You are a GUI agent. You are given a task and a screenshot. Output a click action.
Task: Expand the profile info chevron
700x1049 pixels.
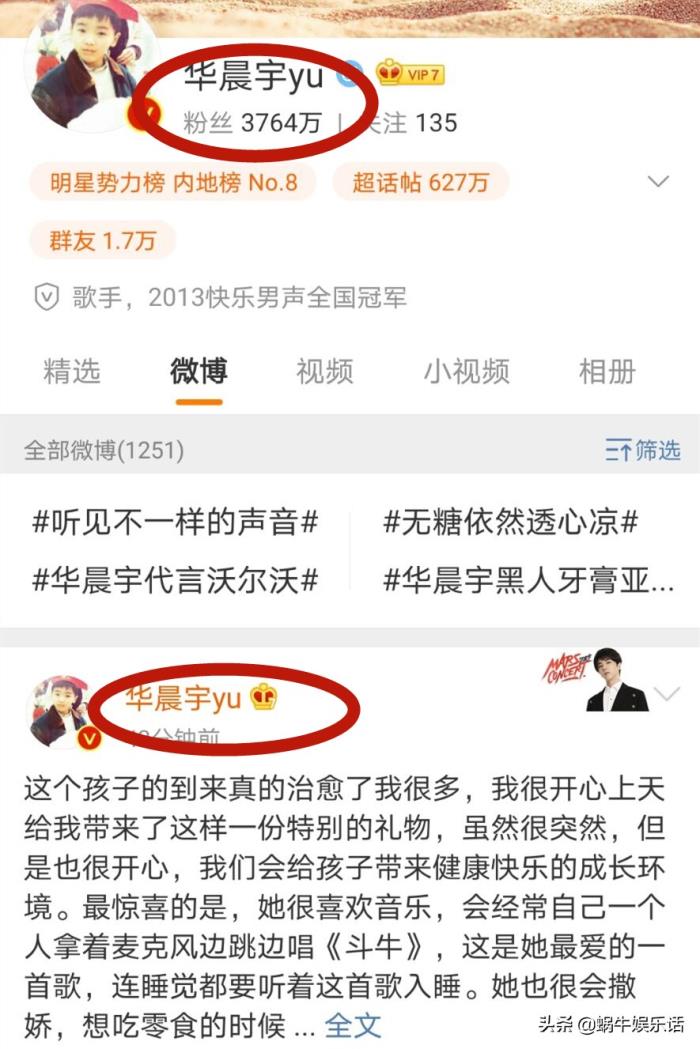pos(657,182)
